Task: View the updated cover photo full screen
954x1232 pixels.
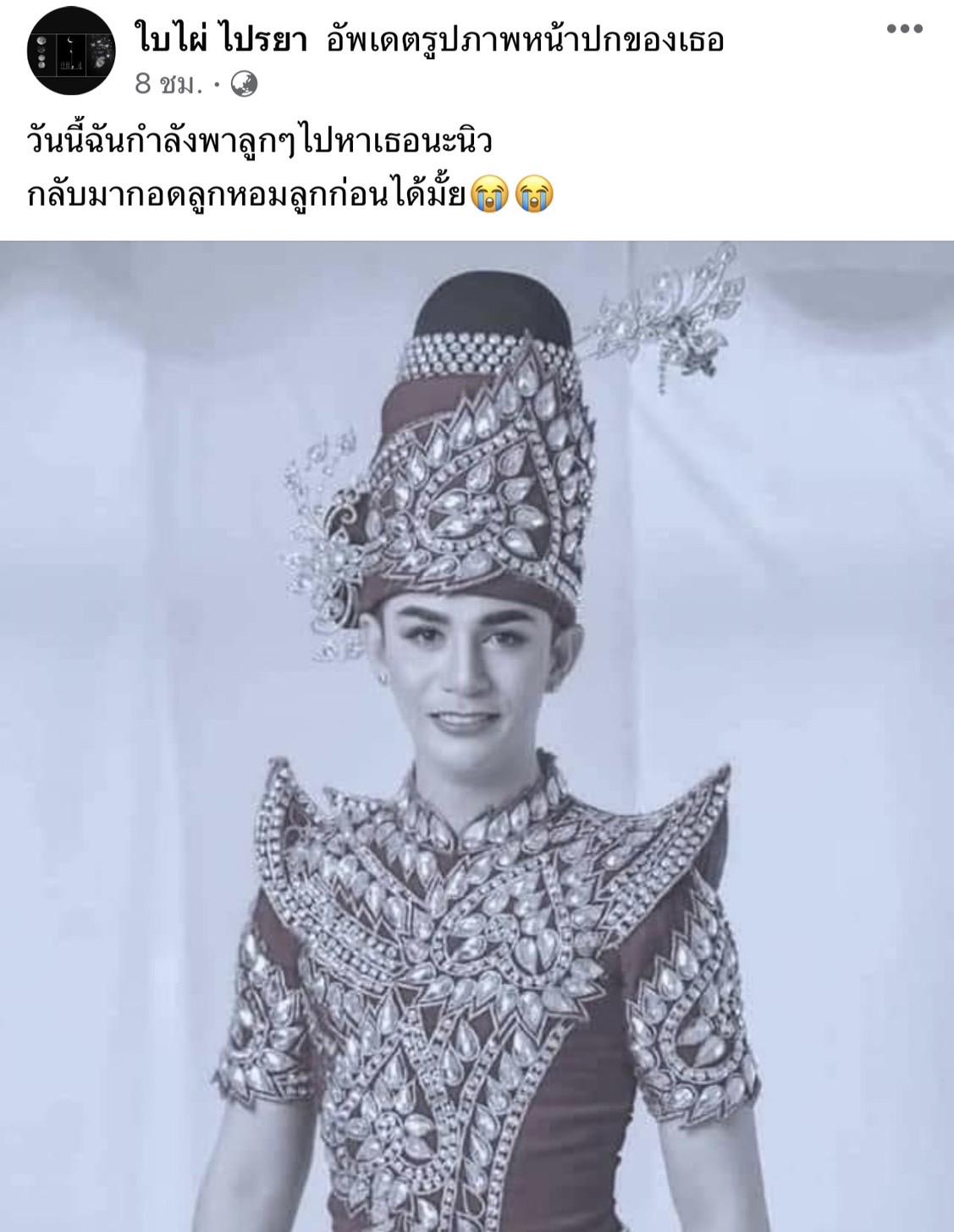Action: pos(477,735)
